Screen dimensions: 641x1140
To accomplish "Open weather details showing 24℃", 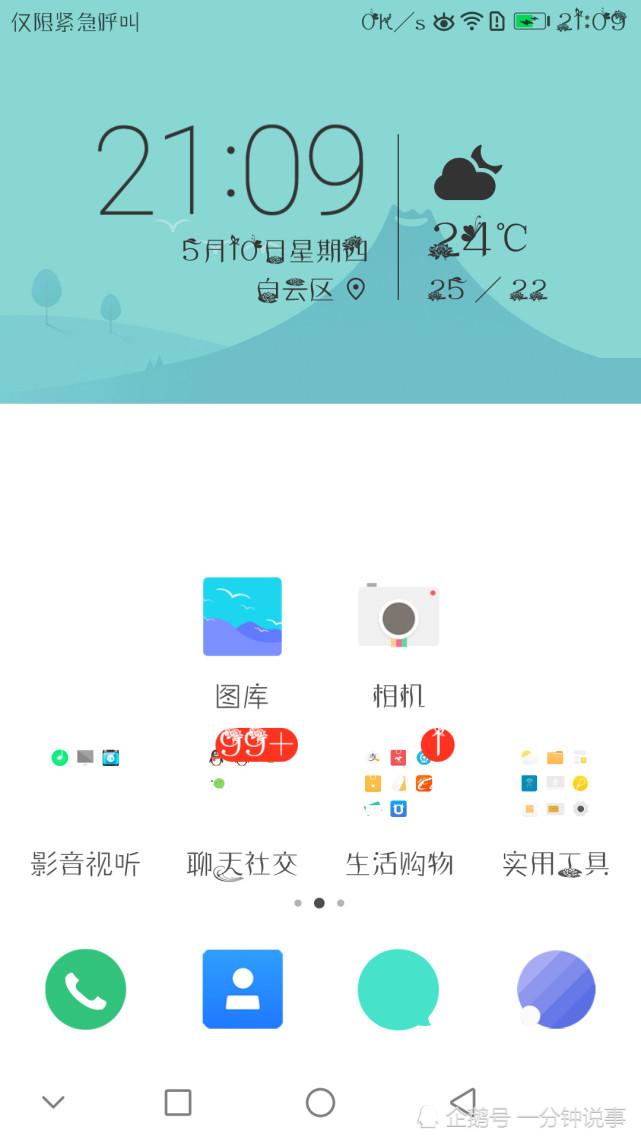I will click(x=478, y=236).
